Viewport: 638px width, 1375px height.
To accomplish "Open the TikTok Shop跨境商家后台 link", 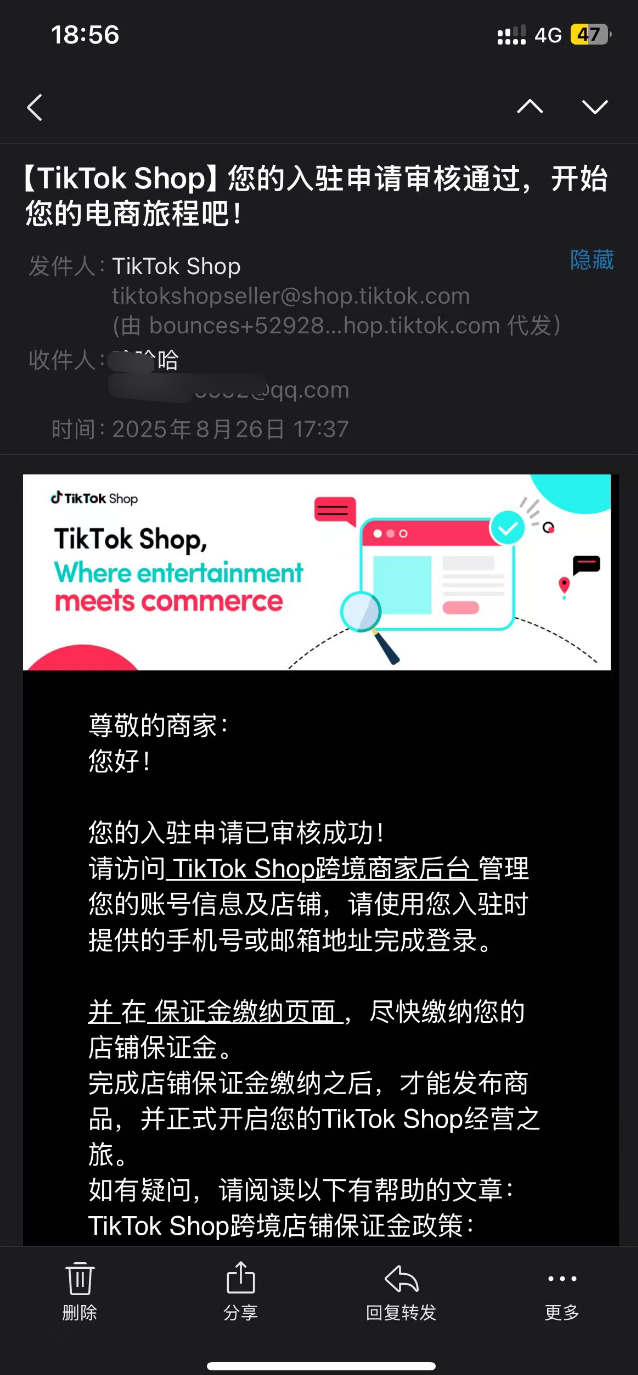I will click(x=323, y=867).
